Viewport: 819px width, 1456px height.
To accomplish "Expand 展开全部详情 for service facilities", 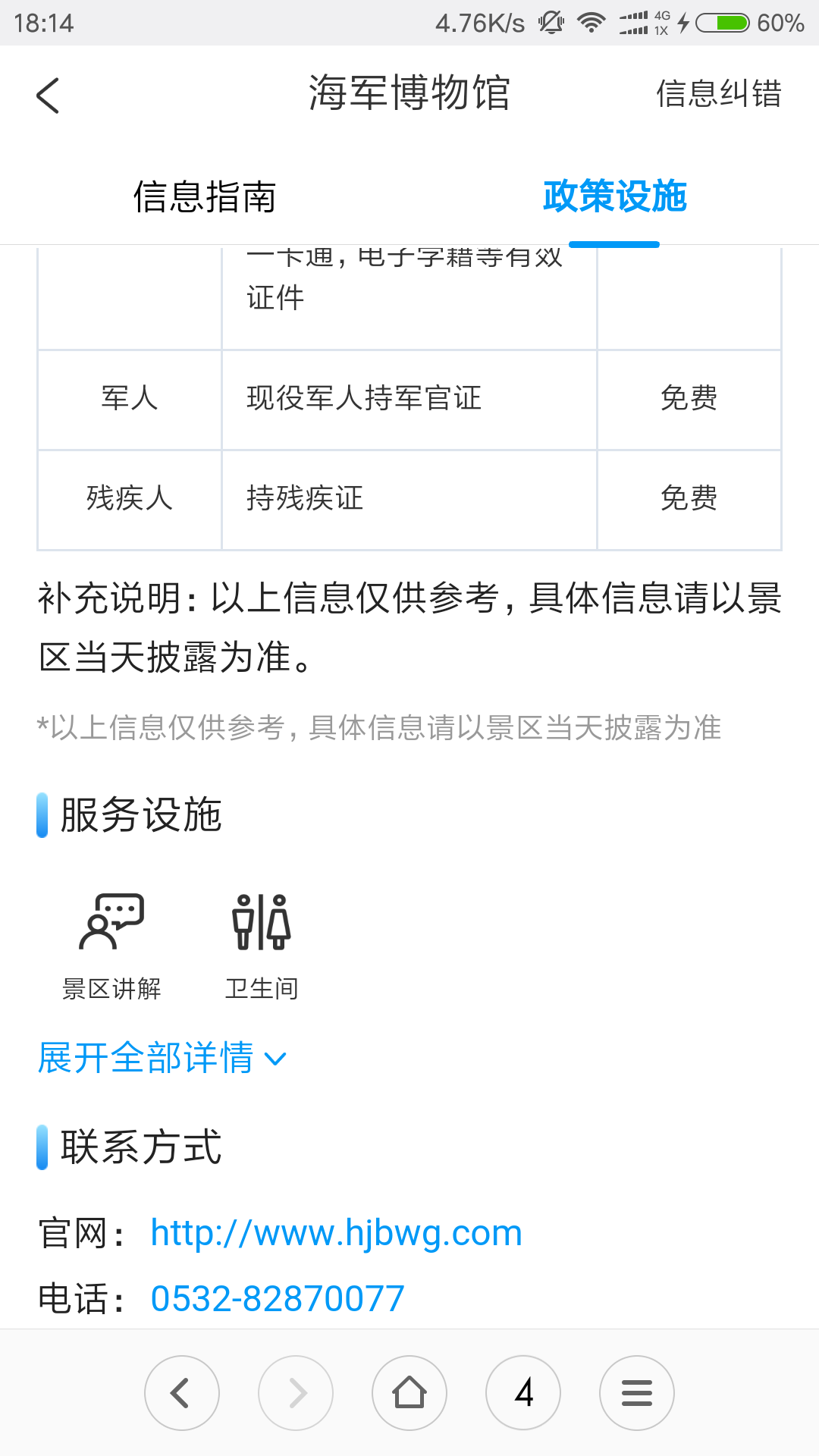I will click(x=162, y=1058).
